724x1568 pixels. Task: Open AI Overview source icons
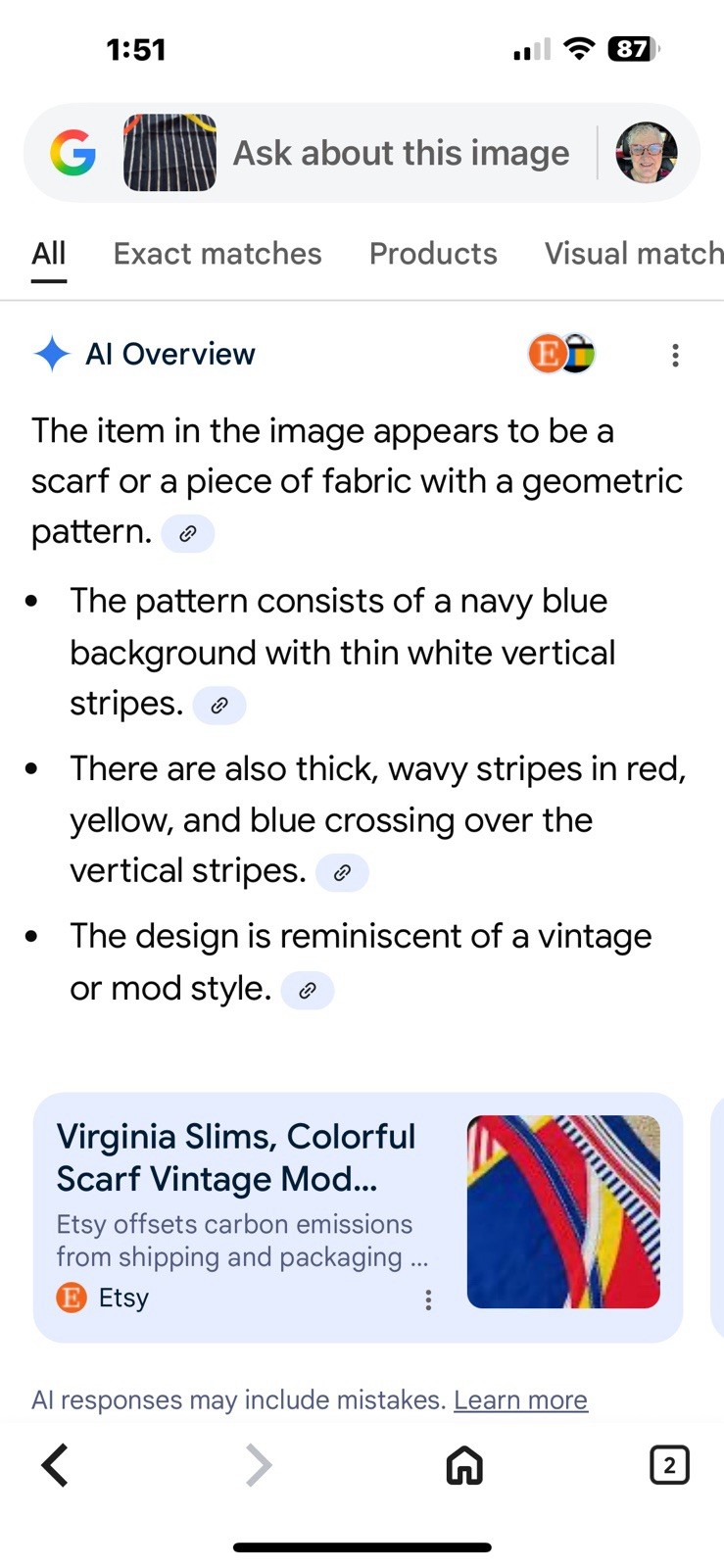pos(562,354)
